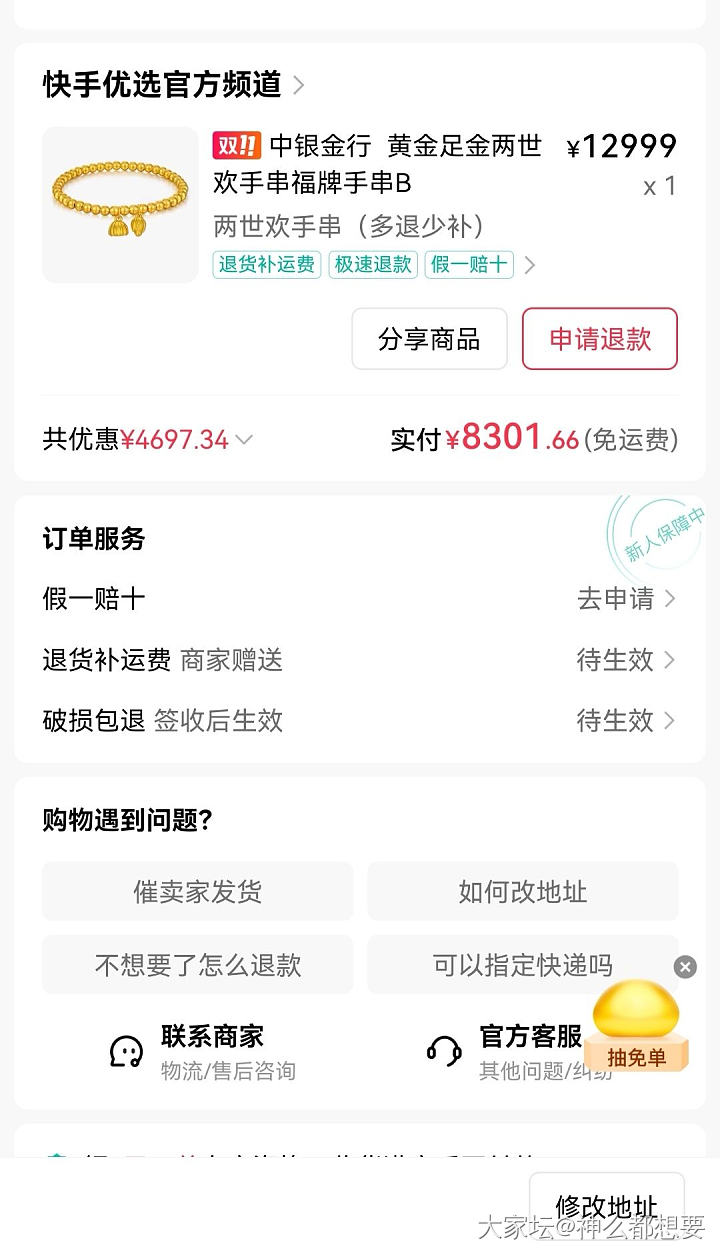The width and height of the screenshot is (720, 1255).
Task: Tap the 修改地址 button
Action: pyautogui.click(x=606, y=1207)
